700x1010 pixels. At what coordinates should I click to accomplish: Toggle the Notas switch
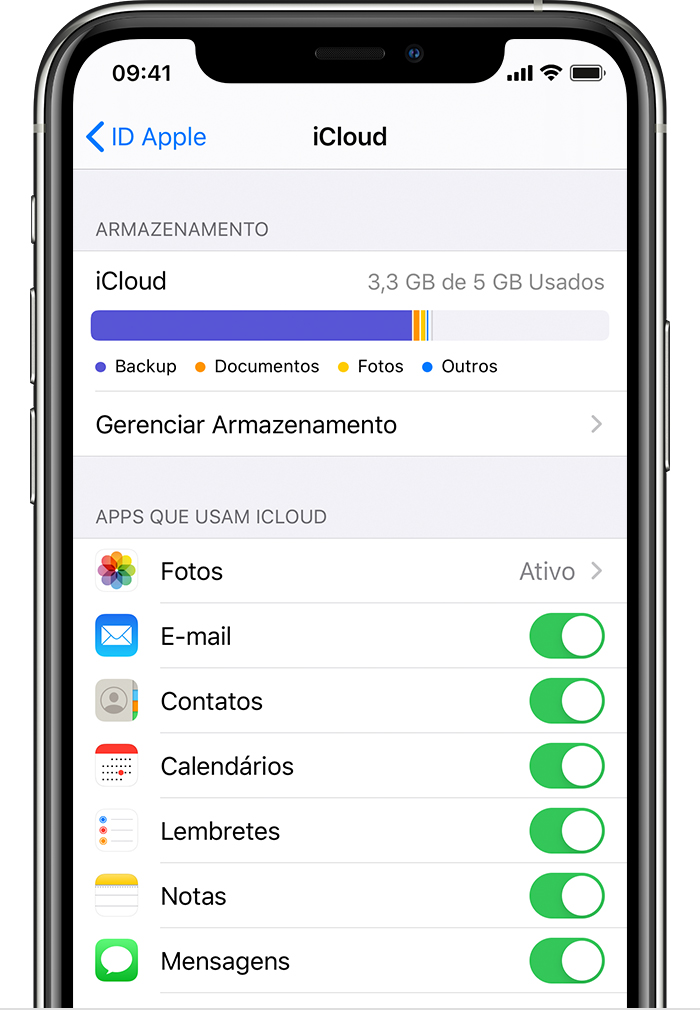pos(567,896)
